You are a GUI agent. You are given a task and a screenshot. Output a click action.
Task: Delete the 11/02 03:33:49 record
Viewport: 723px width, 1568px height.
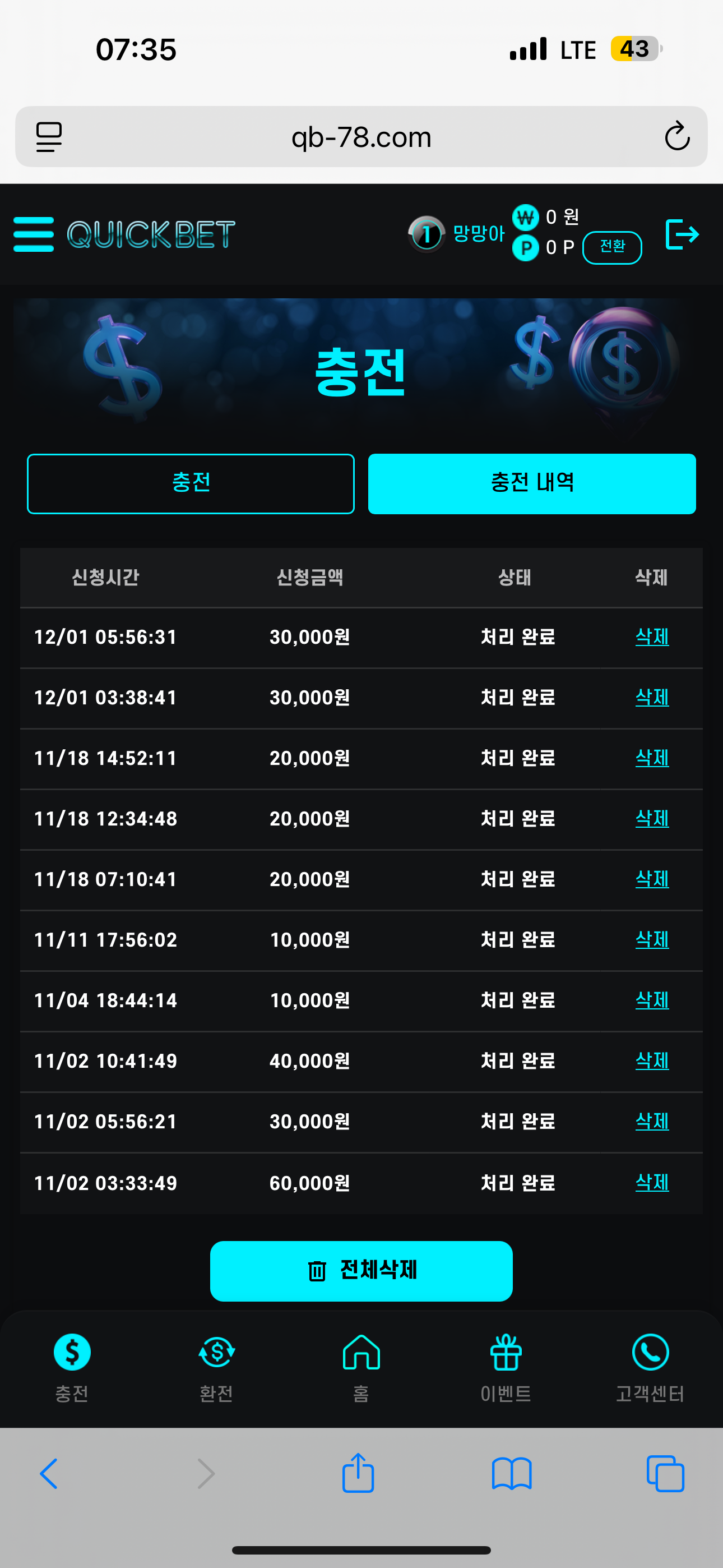(652, 1182)
